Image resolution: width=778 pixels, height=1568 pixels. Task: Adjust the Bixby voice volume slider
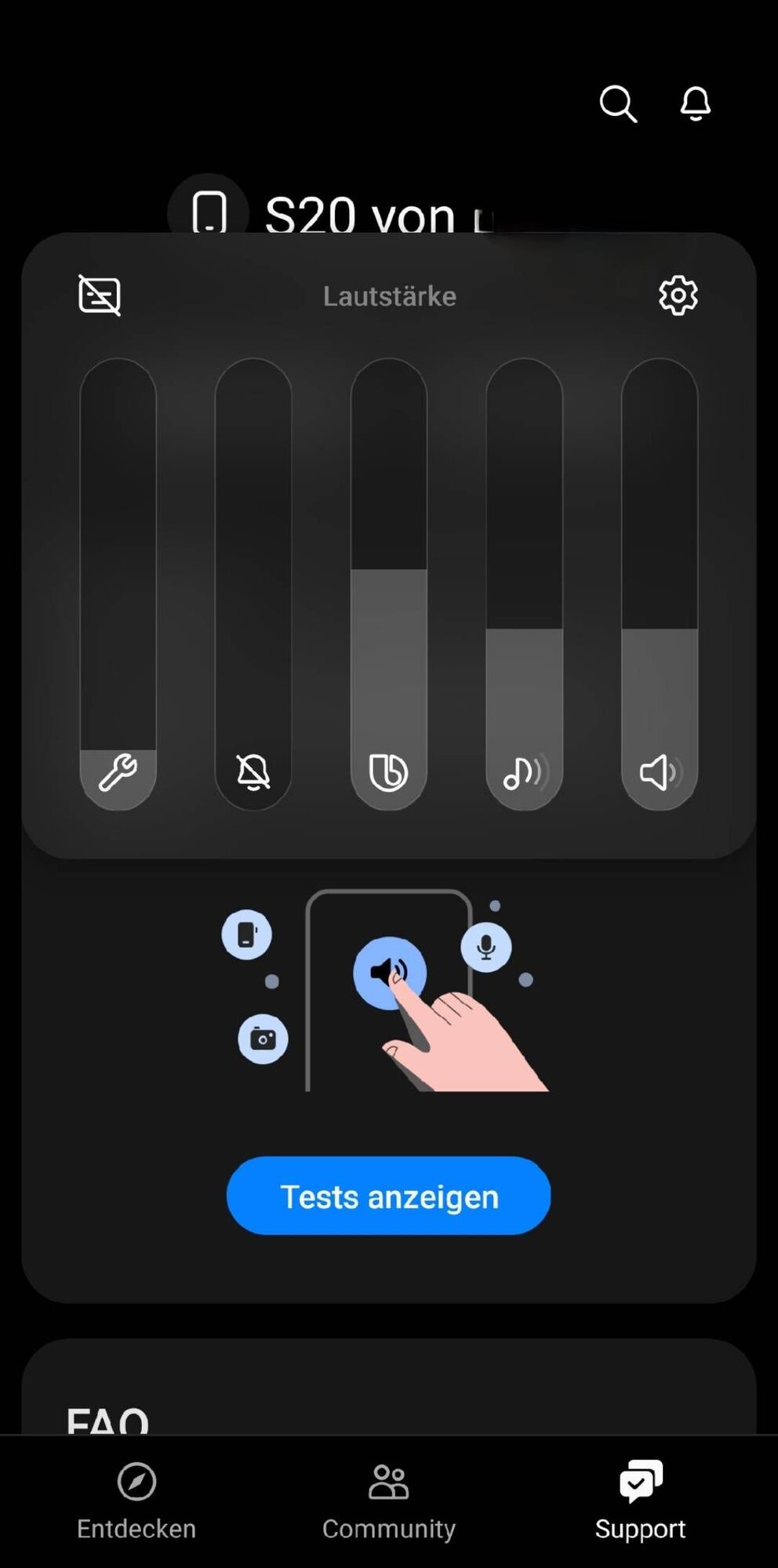[x=389, y=584]
